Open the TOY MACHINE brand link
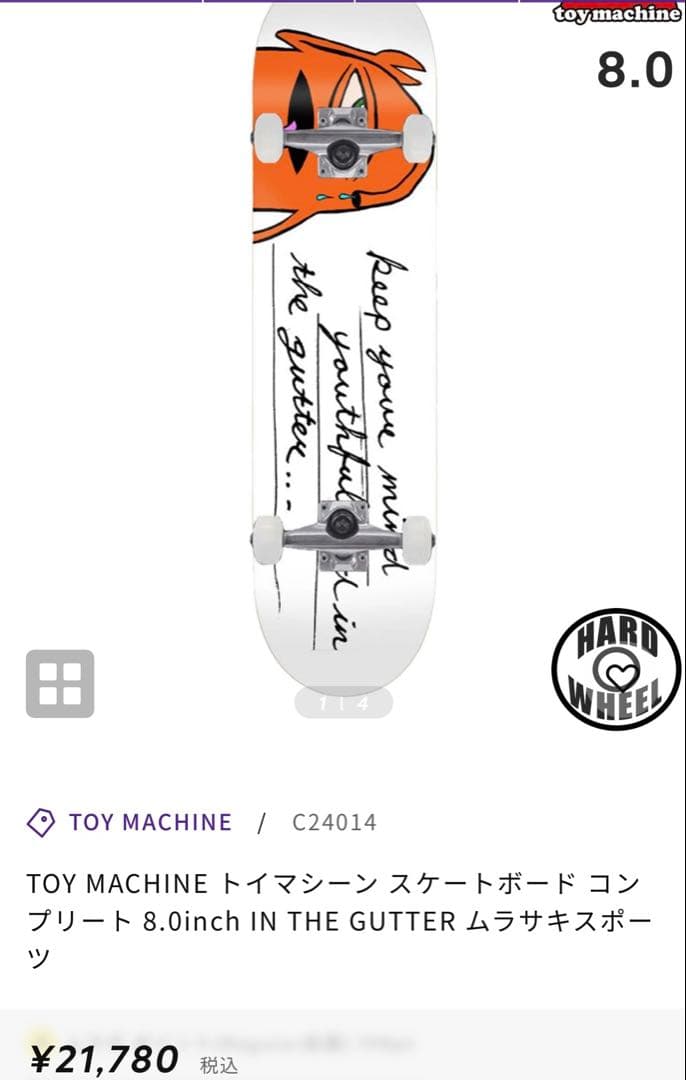The height and width of the screenshot is (1080, 686). 149,823
